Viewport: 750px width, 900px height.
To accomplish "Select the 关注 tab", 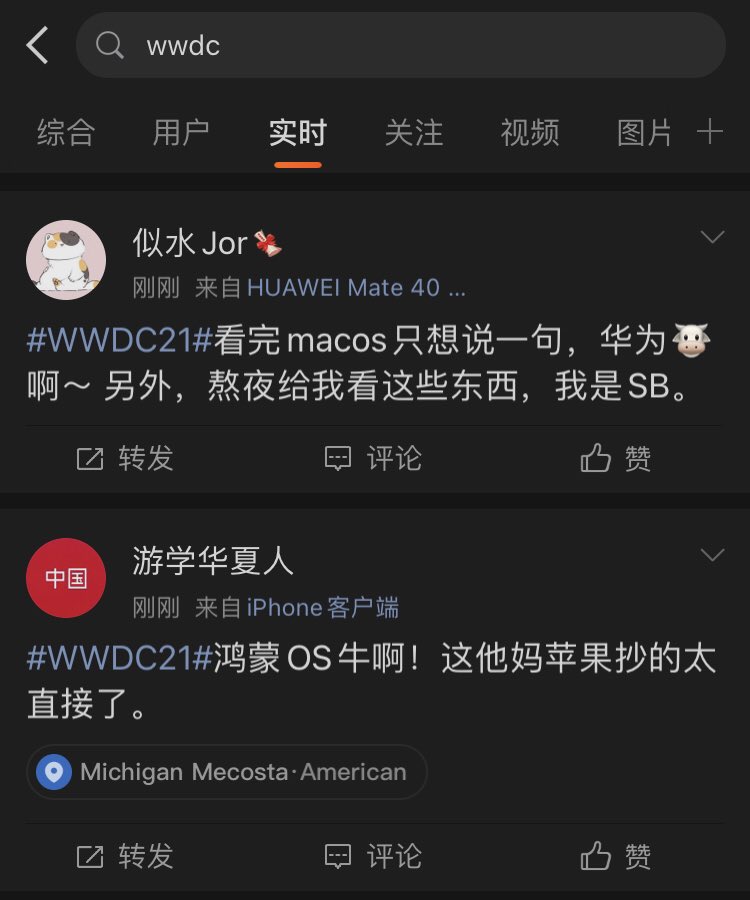I will [413, 132].
